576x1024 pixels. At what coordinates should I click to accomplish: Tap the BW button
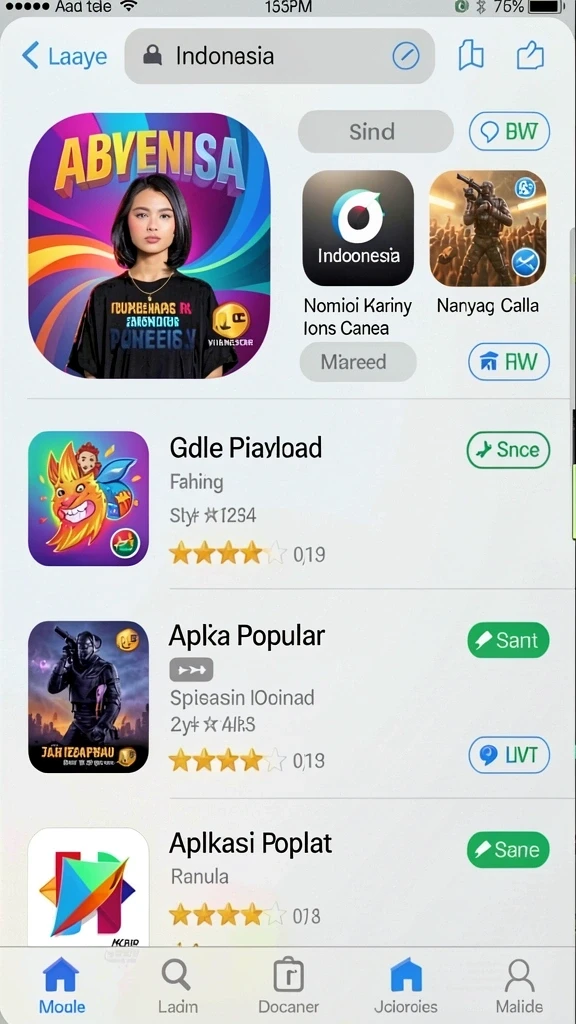[509, 132]
